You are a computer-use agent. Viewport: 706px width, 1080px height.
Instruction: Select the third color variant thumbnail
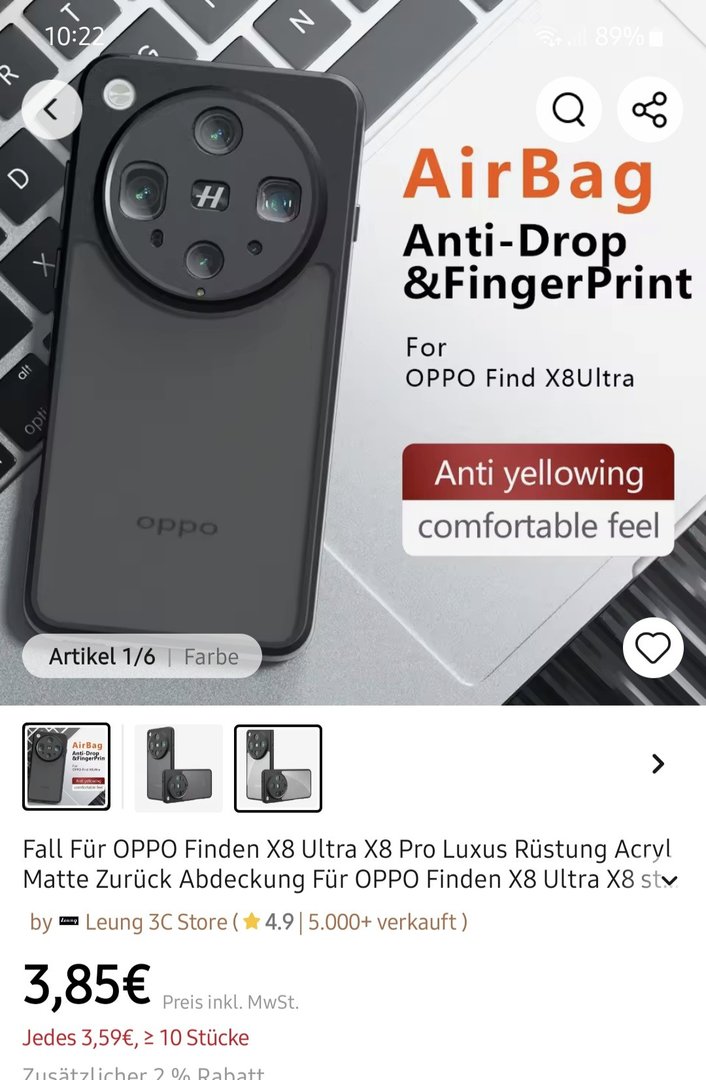(278, 767)
